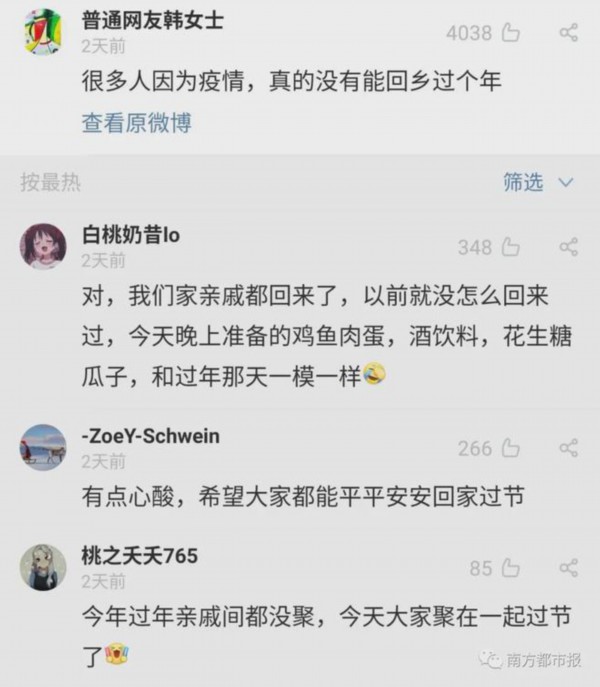This screenshot has height=687, width=600.
Task: Share 白桃奶昔lo's comment
Action: [x=568, y=247]
